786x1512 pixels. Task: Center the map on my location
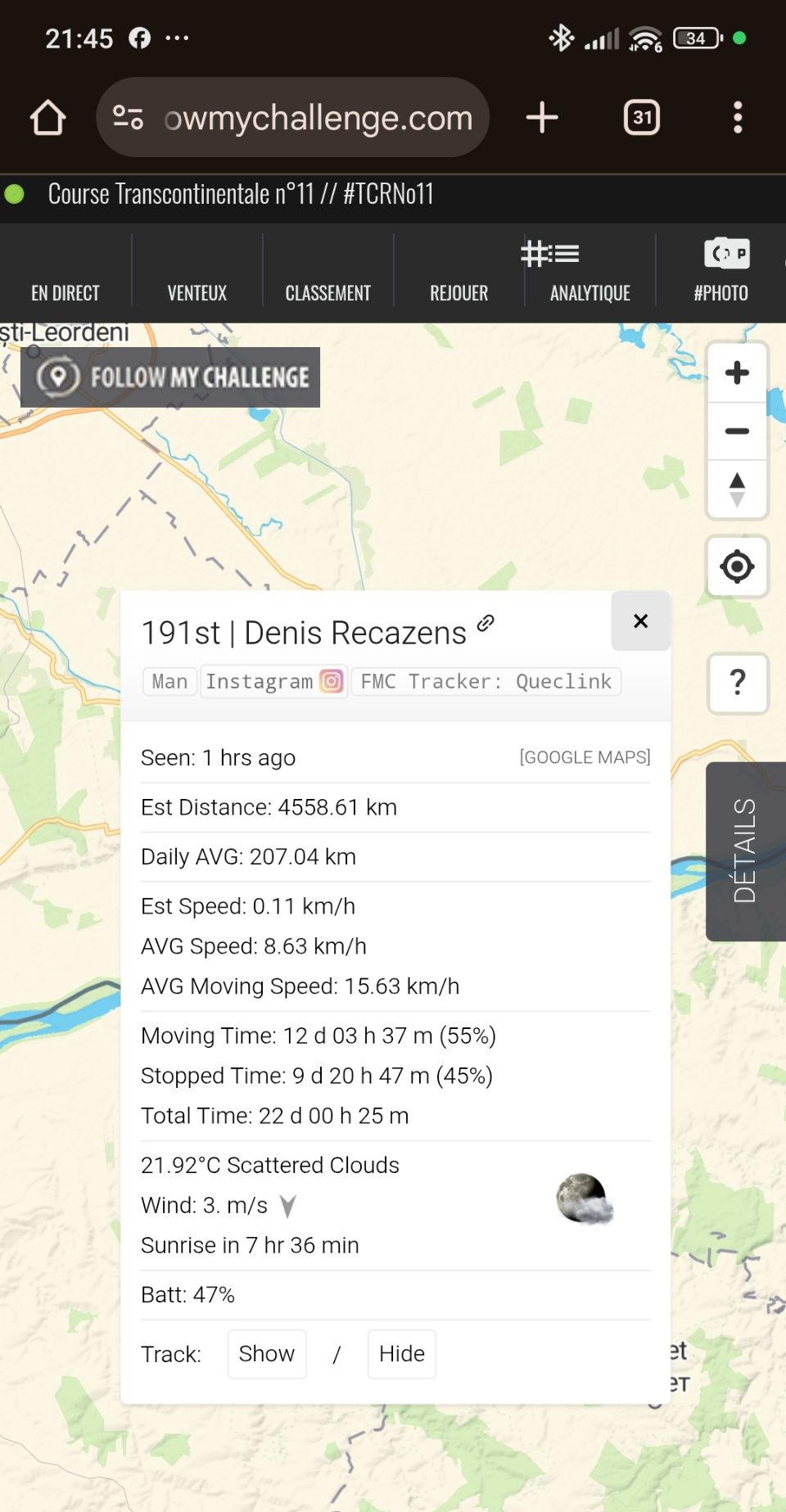click(x=737, y=566)
